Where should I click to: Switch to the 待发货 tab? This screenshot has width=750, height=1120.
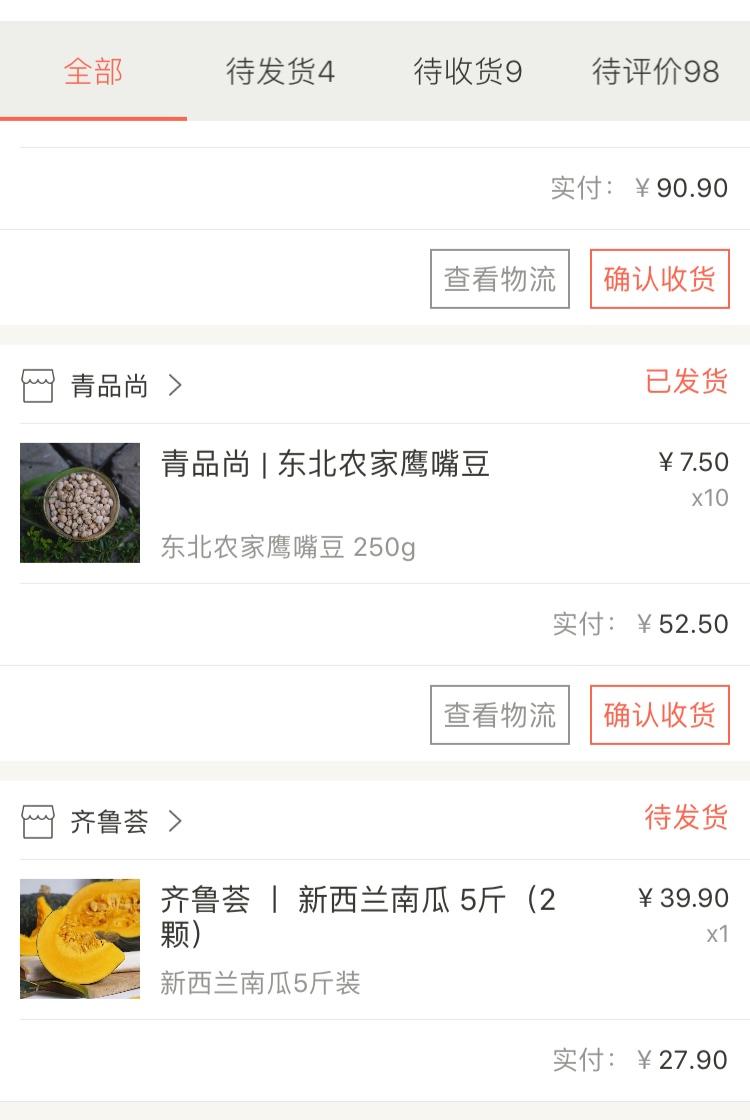tap(280, 72)
